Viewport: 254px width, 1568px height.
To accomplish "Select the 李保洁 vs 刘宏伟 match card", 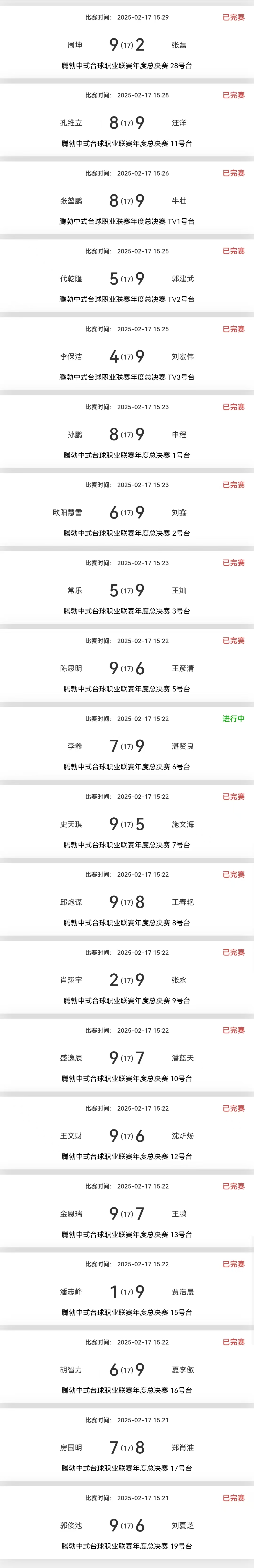I will pyautogui.click(x=127, y=356).
